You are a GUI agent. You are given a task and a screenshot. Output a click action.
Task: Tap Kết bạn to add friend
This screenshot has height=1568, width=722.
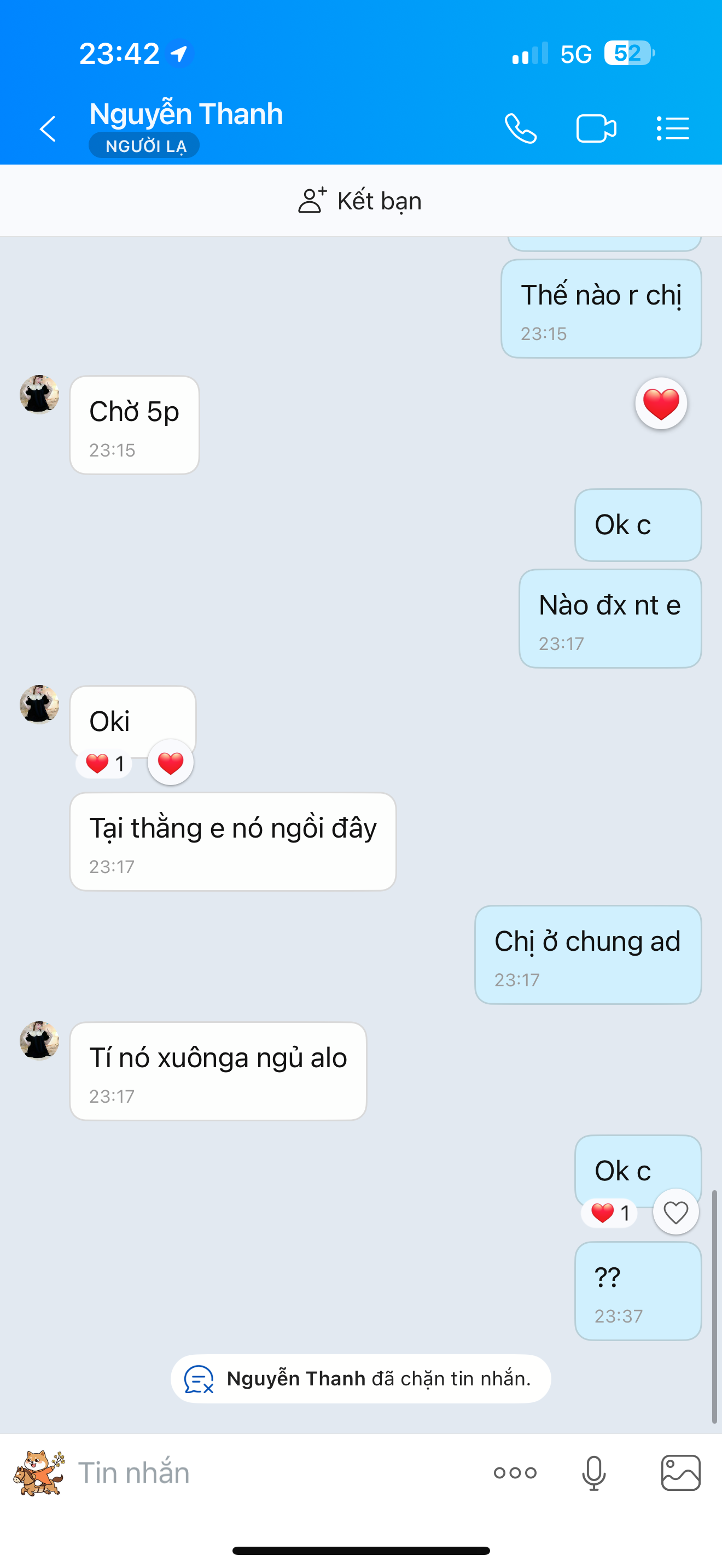360,201
